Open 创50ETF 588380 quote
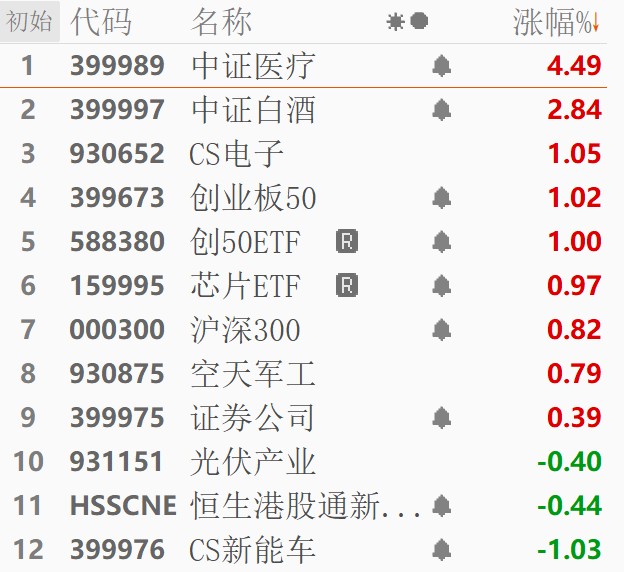 click(x=245, y=242)
